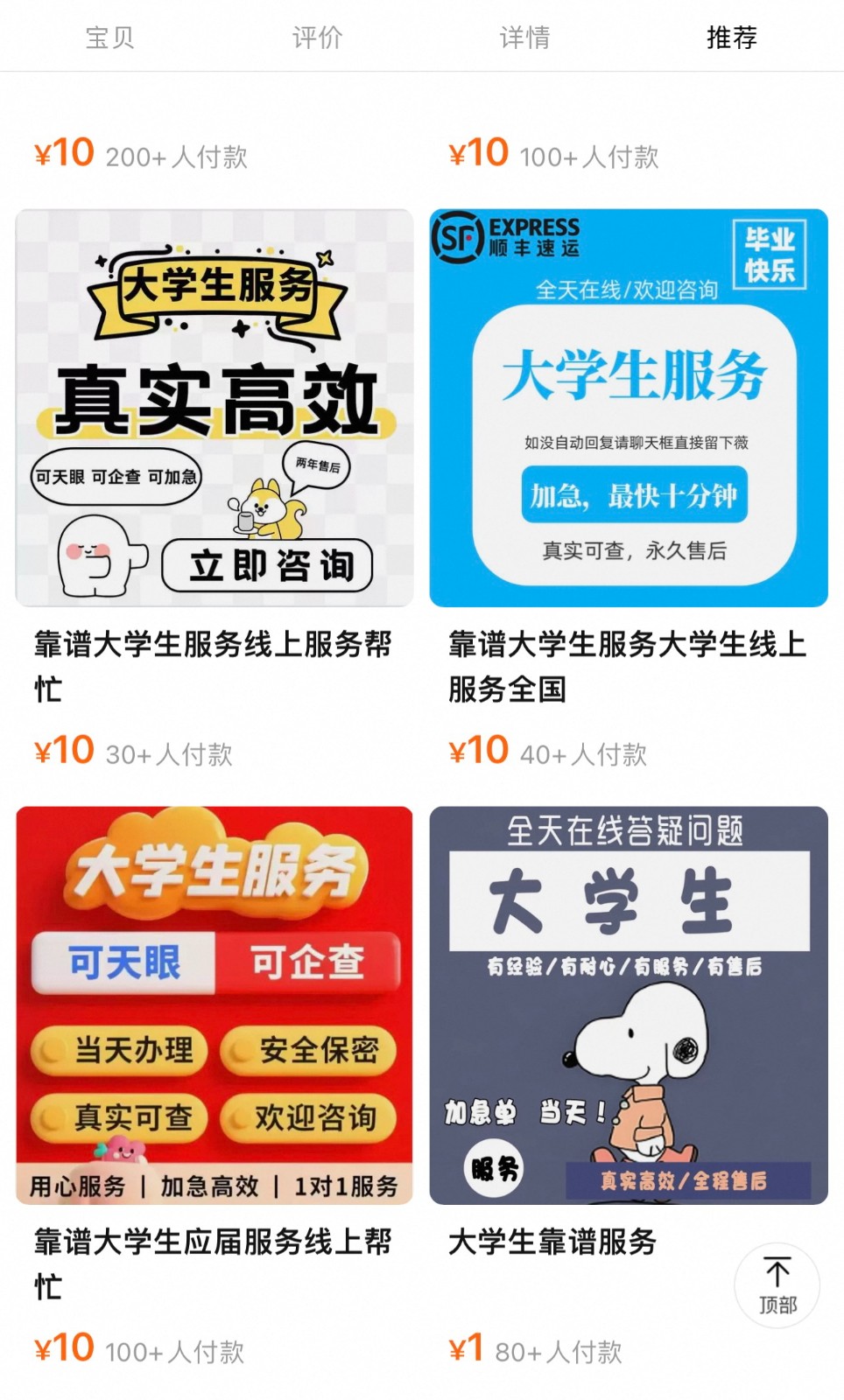The image size is (844, 1400).
Task: Select the 推荐 tab
Action: click(732, 38)
